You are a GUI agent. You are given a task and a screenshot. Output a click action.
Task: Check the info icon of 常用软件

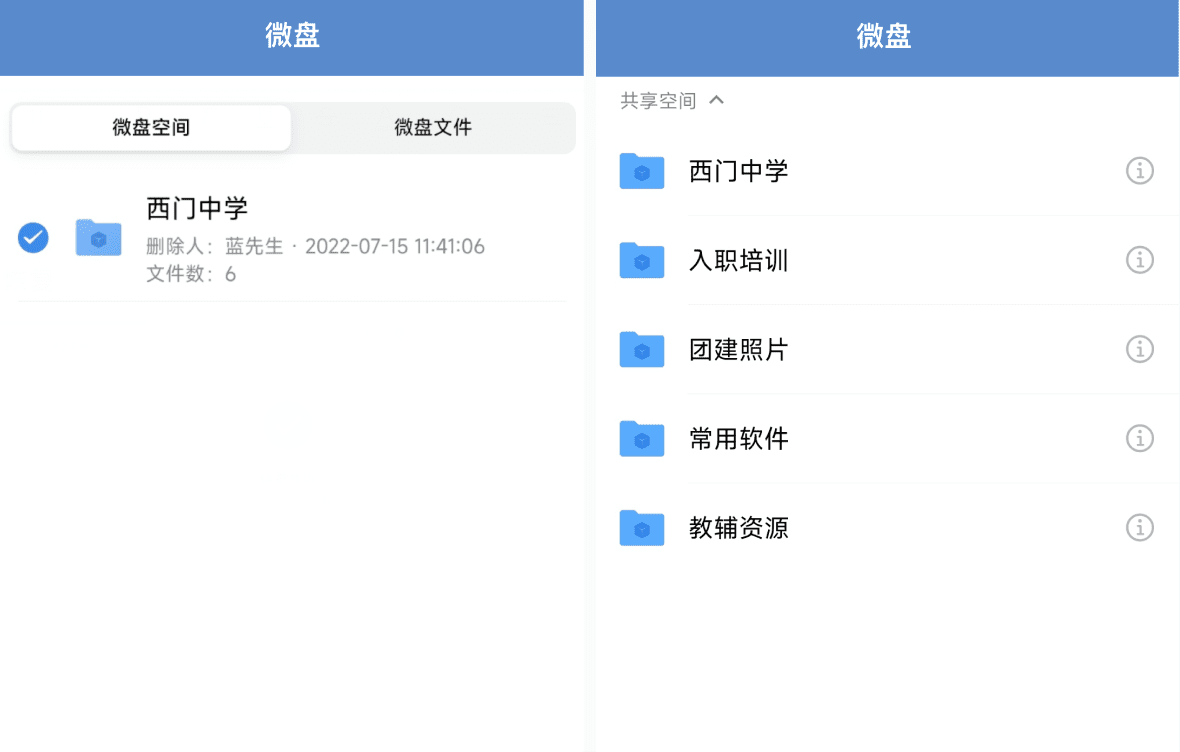[1139, 438]
